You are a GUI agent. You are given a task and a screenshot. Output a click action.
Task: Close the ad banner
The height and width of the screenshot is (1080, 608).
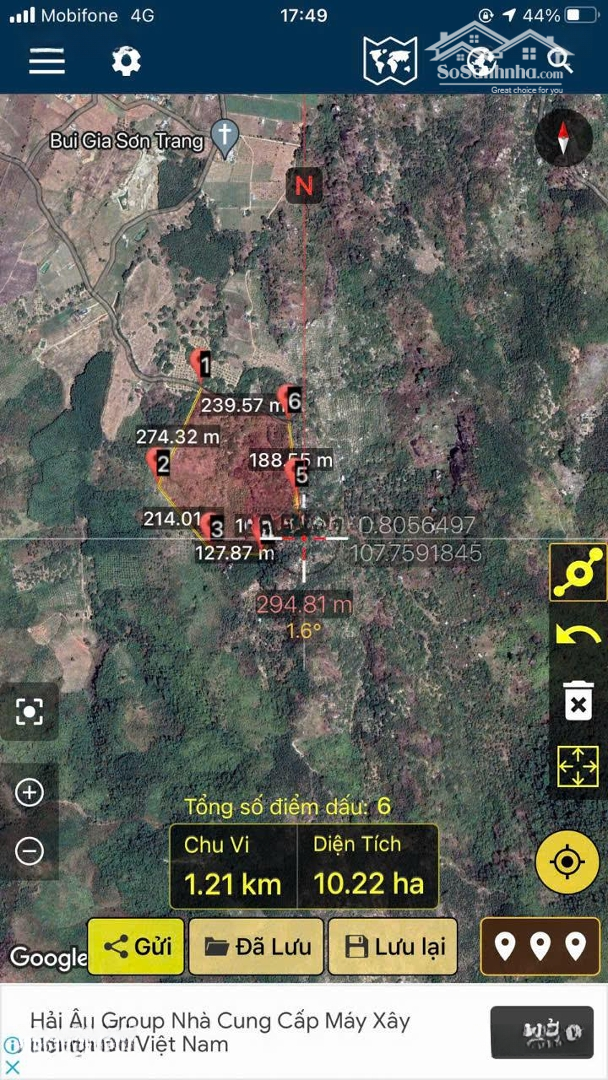click(x=12, y=1068)
